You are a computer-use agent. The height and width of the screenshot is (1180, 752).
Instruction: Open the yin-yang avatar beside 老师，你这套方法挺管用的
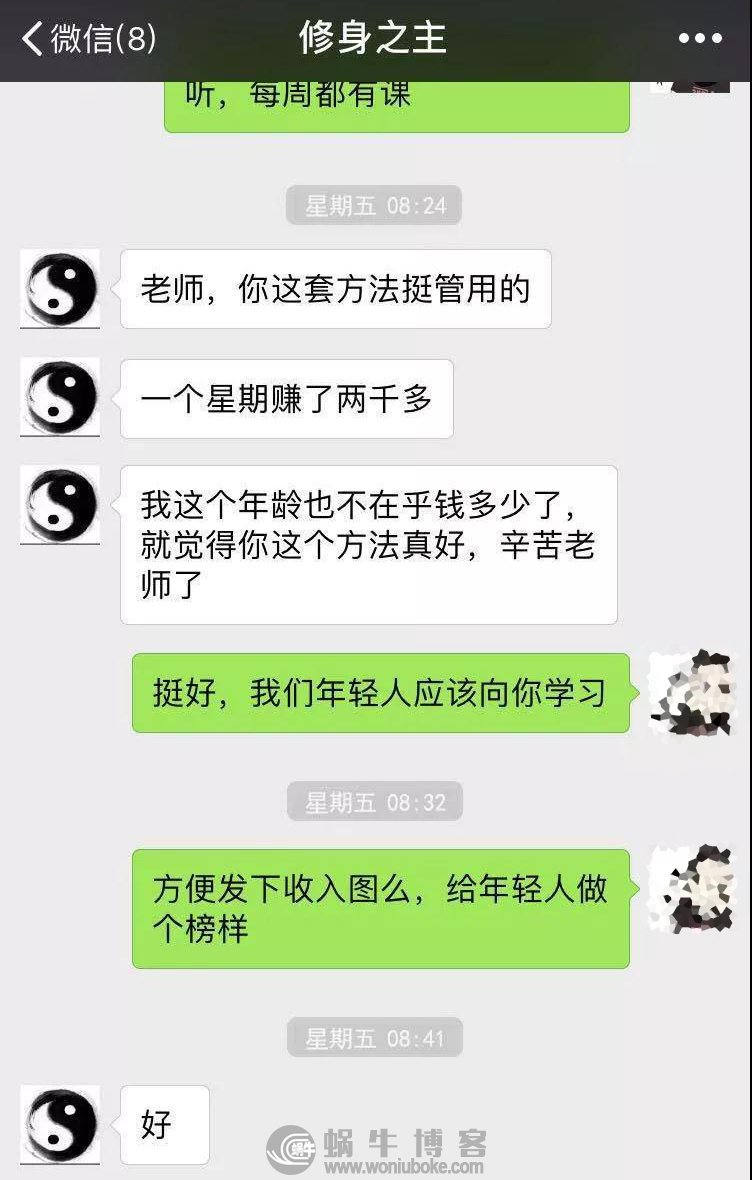(60, 288)
